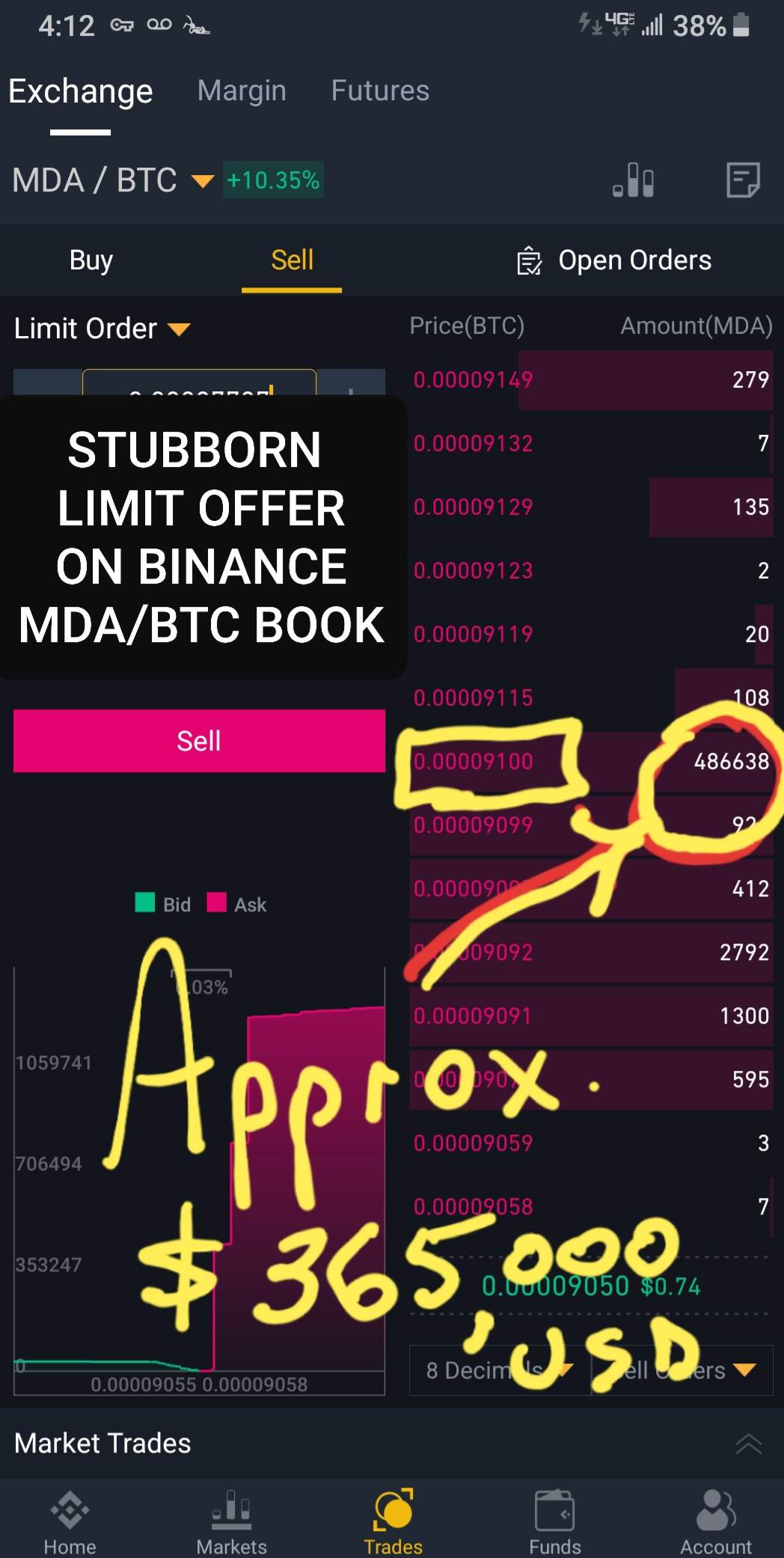Select the Exchange tab
The width and height of the screenshot is (784, 1558).
point(81,92)
